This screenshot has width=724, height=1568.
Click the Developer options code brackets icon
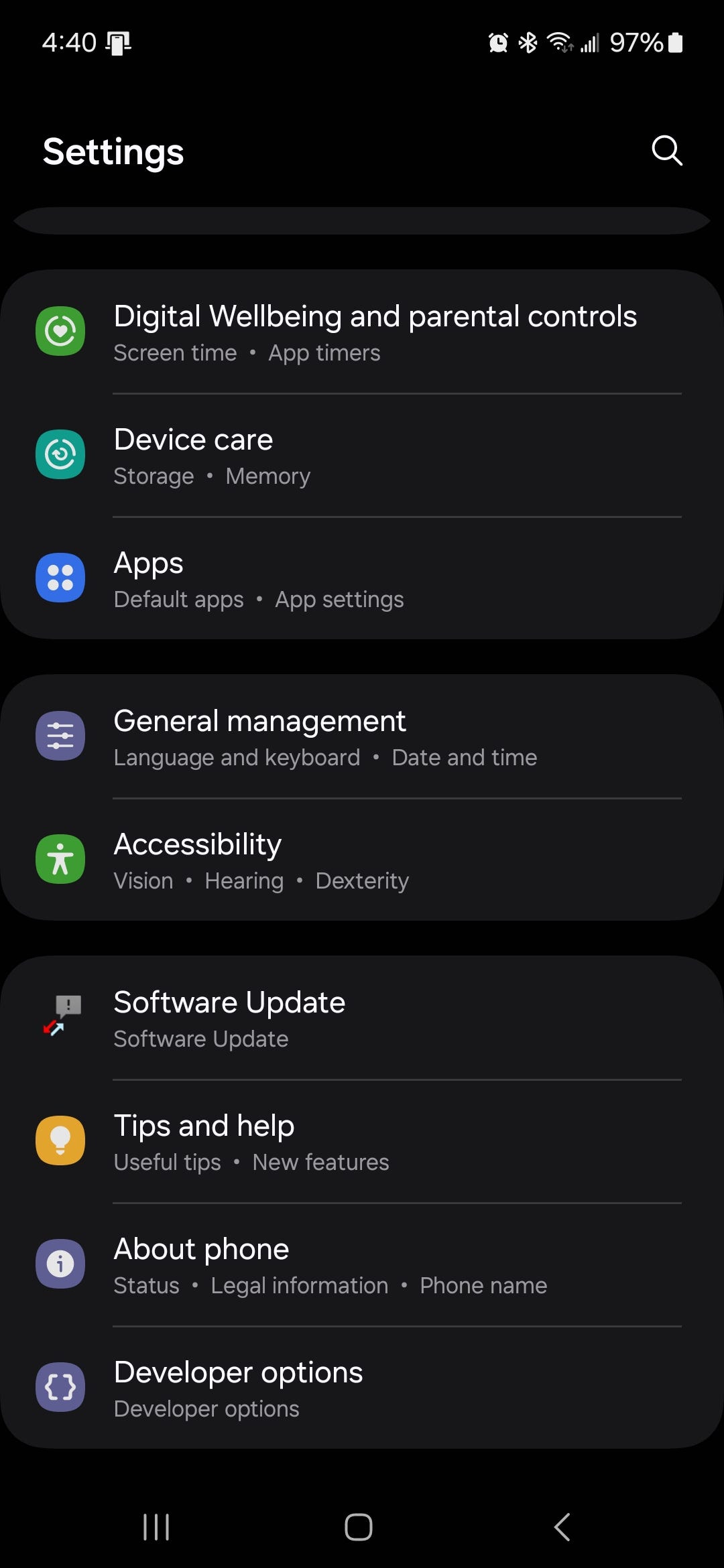coord(60,1387)
